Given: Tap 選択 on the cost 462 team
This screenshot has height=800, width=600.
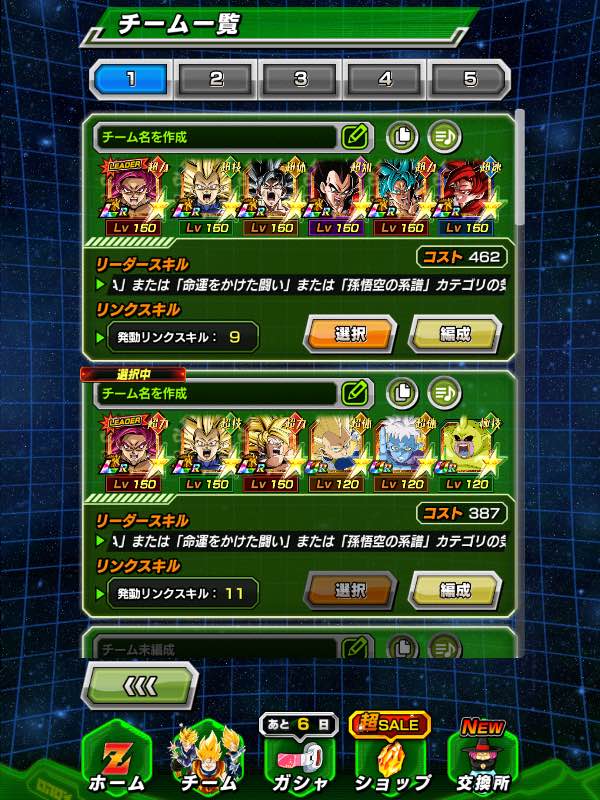Looking at the screenshot, I should 350,334.
